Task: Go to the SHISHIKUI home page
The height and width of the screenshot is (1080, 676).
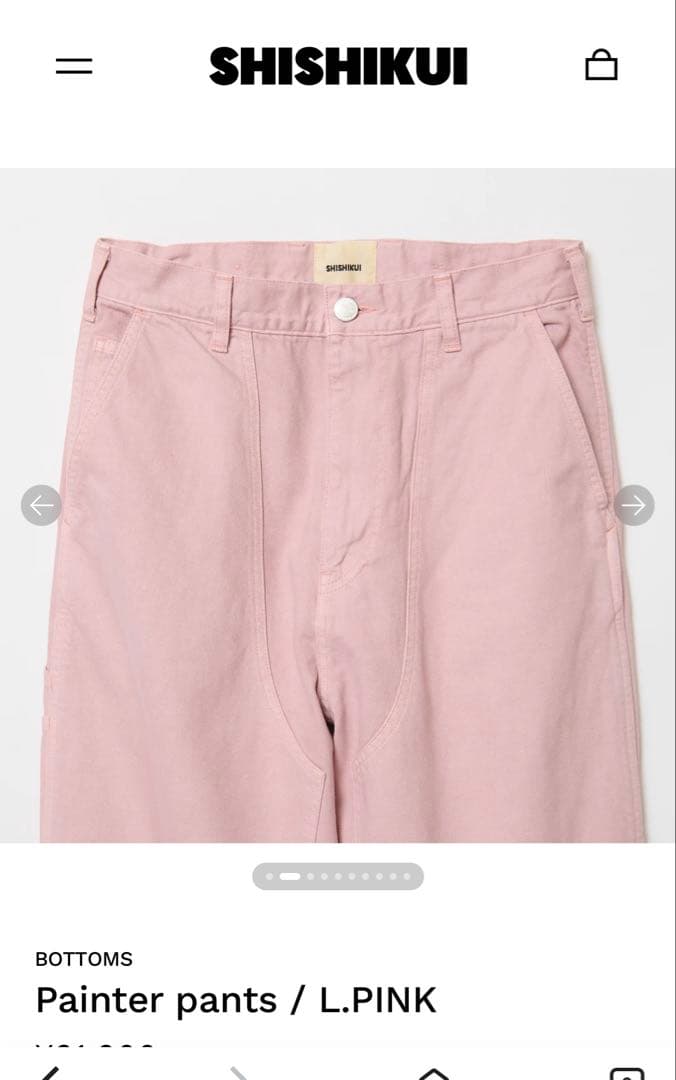Action: 338,67
